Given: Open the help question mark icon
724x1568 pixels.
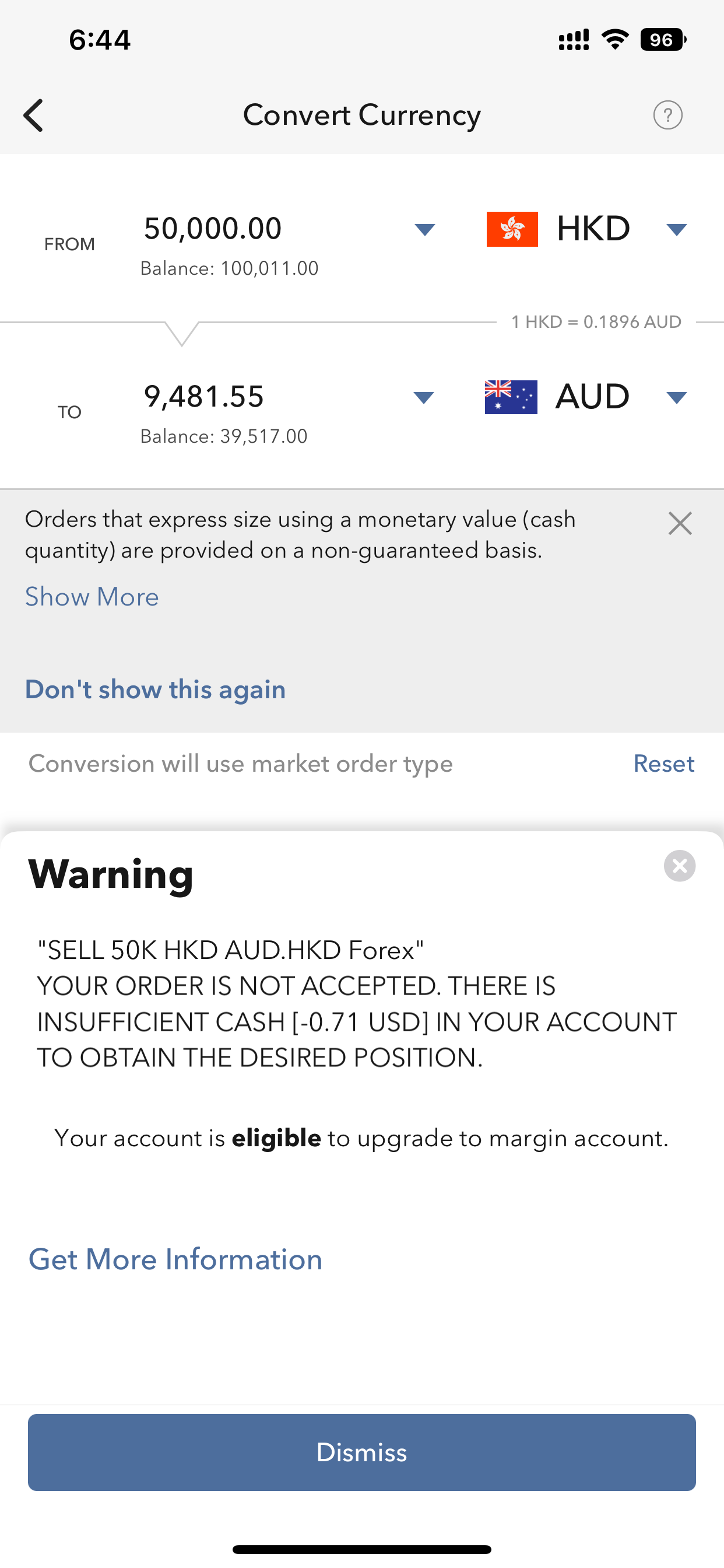Looking at the screenshot, I should 667,115.
